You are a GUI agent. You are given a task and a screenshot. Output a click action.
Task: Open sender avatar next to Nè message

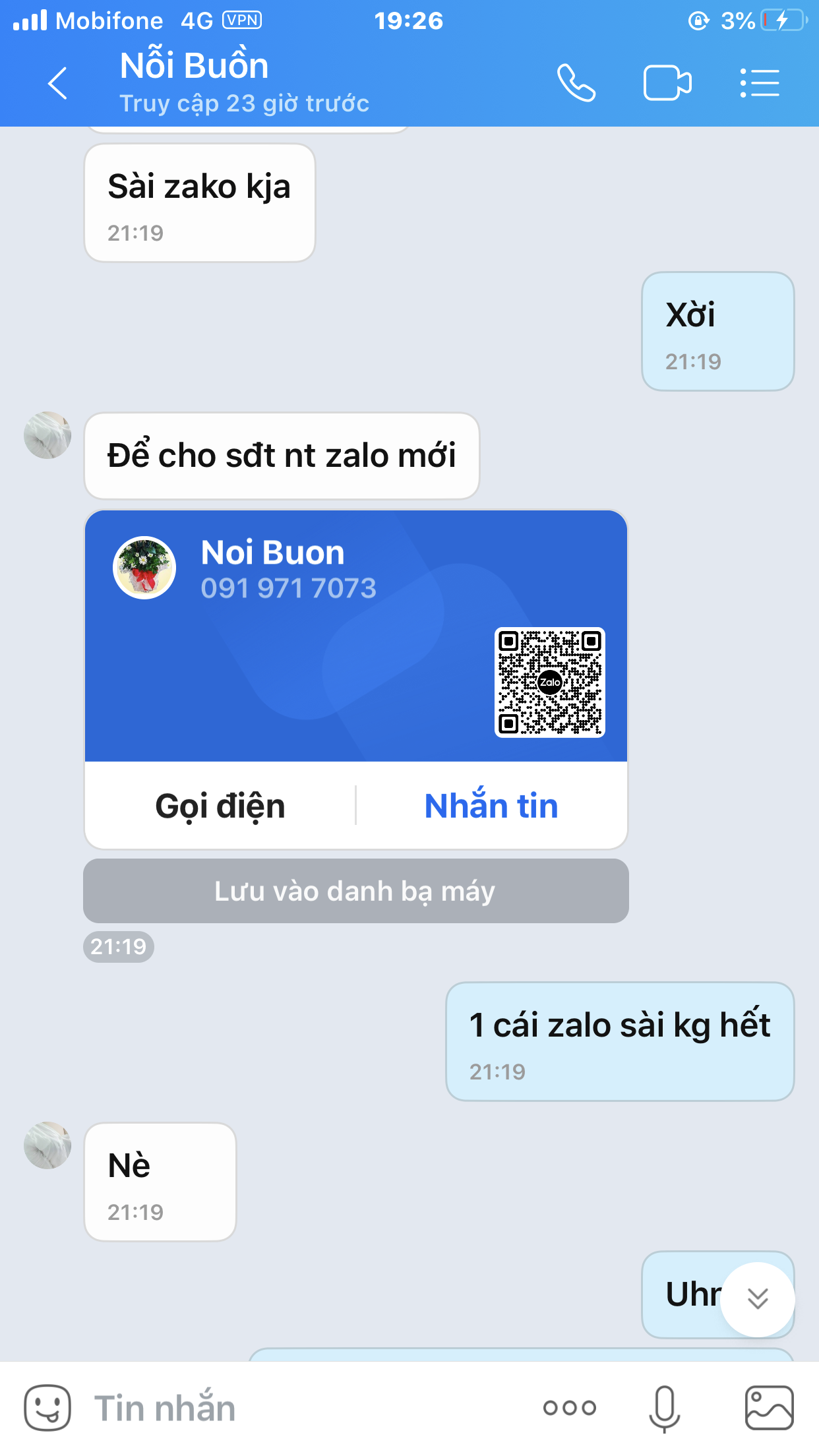click(47, 1145)
